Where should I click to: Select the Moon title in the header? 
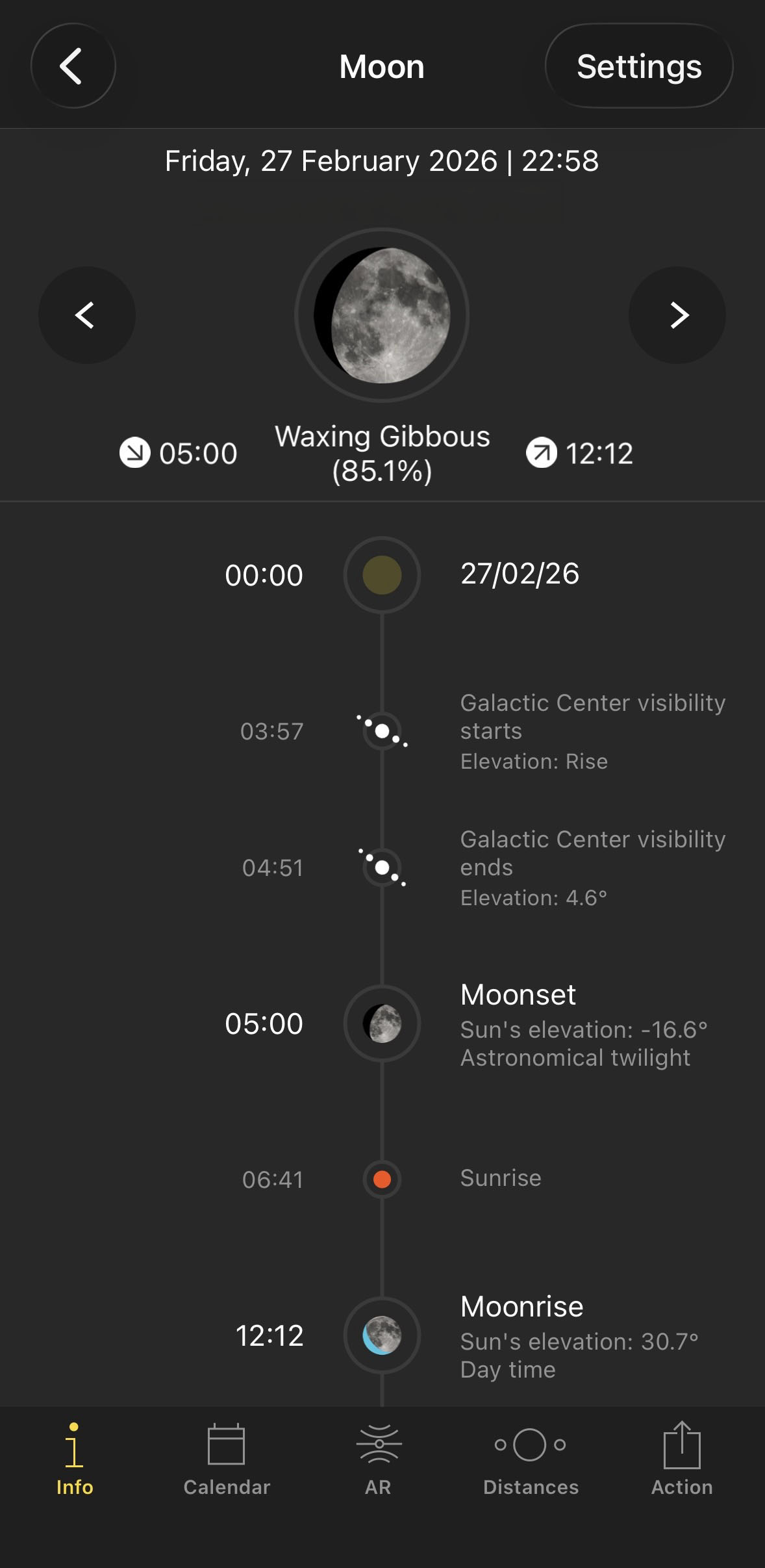[x=382, y=66]
